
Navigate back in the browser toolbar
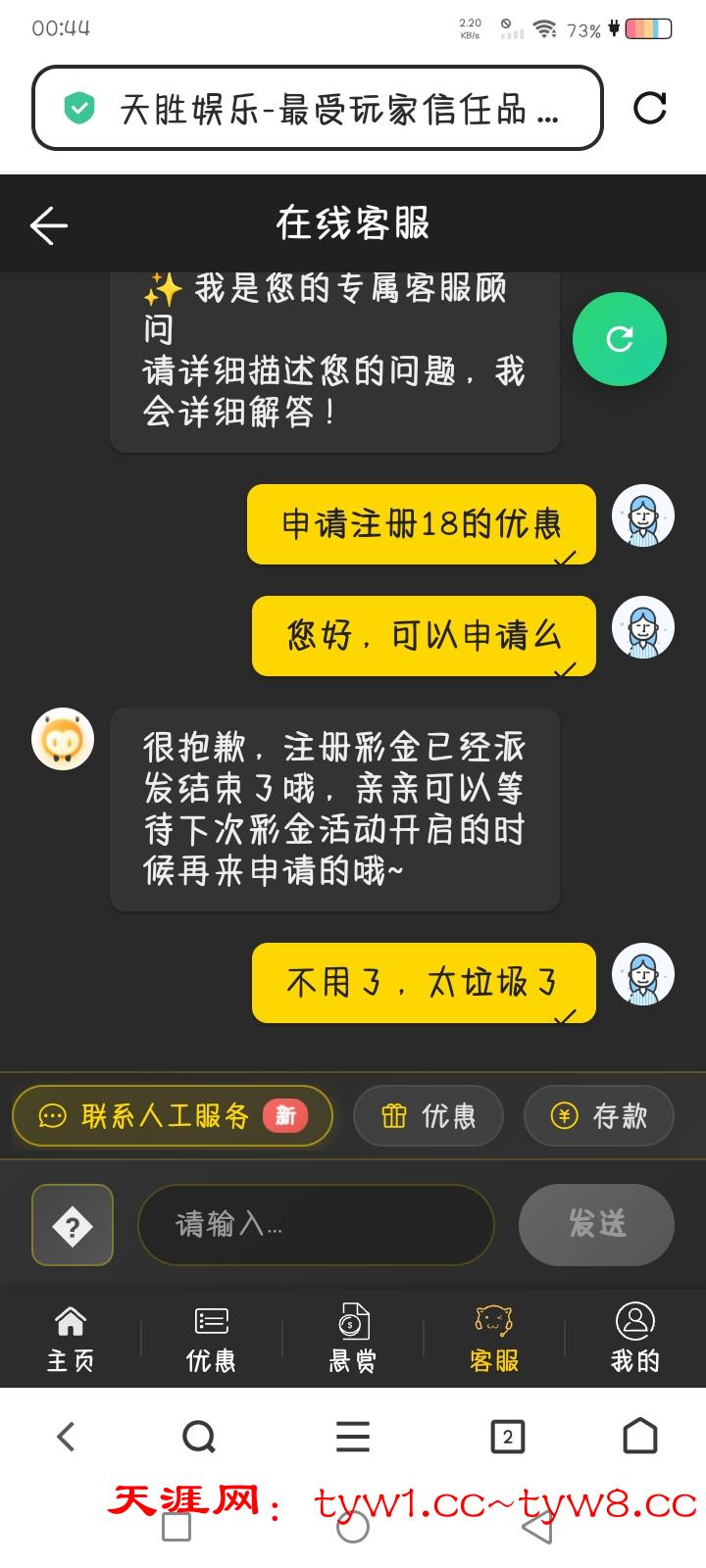(x=66, y=1438)
